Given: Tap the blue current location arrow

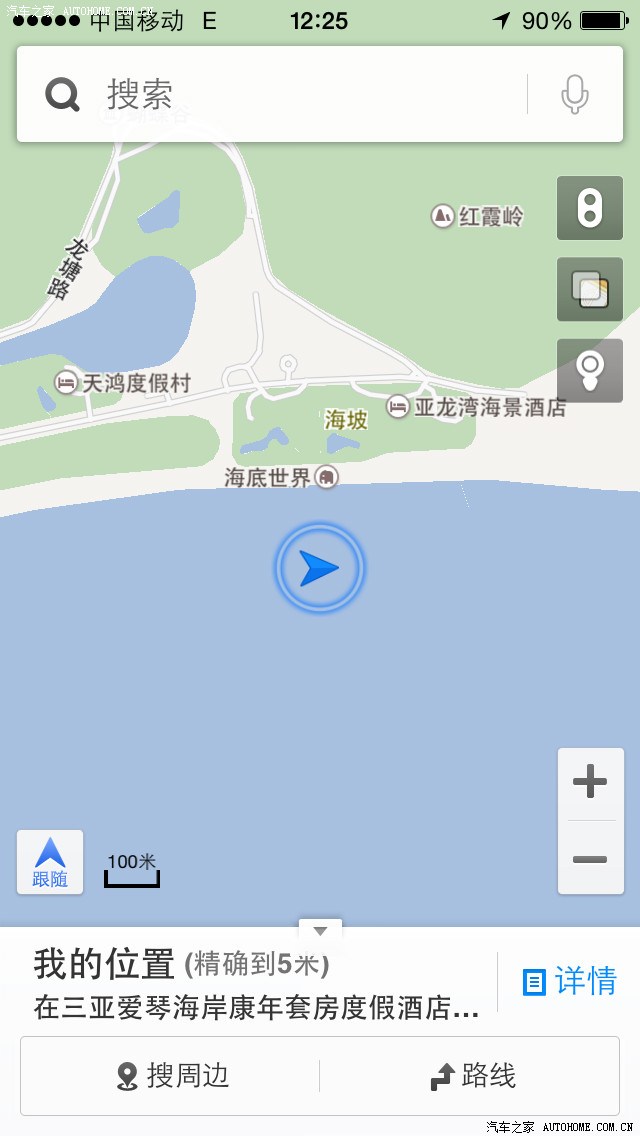Looking at the screenshot, I should point(319,568).
